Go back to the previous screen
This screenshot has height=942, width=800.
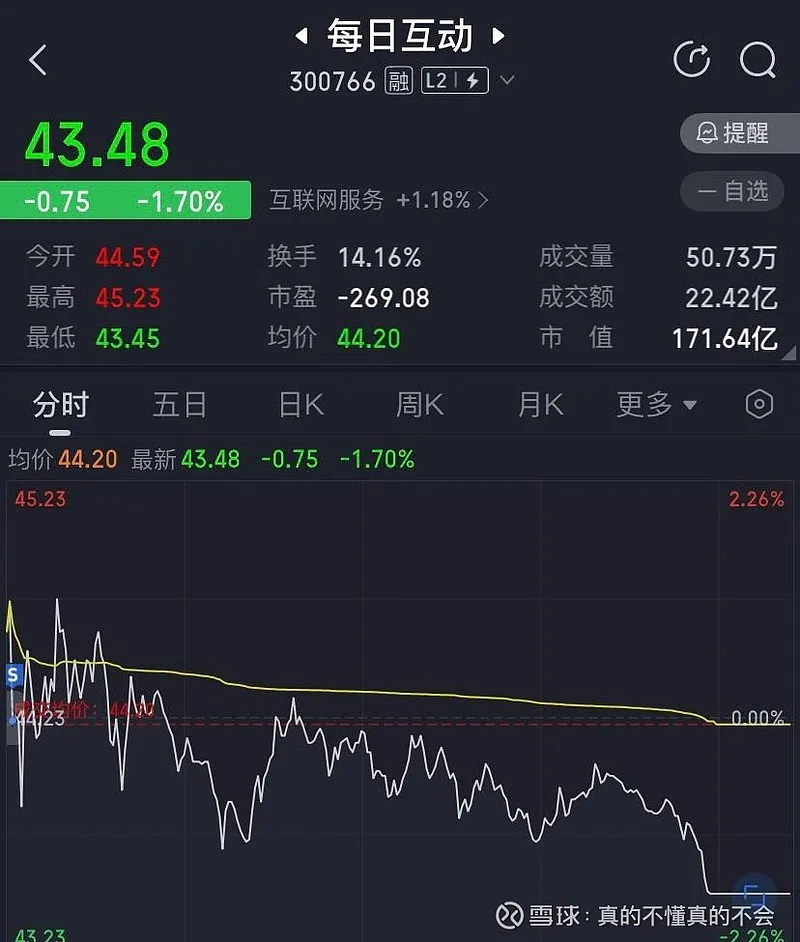pyautogui.click(x=38, y=60)
